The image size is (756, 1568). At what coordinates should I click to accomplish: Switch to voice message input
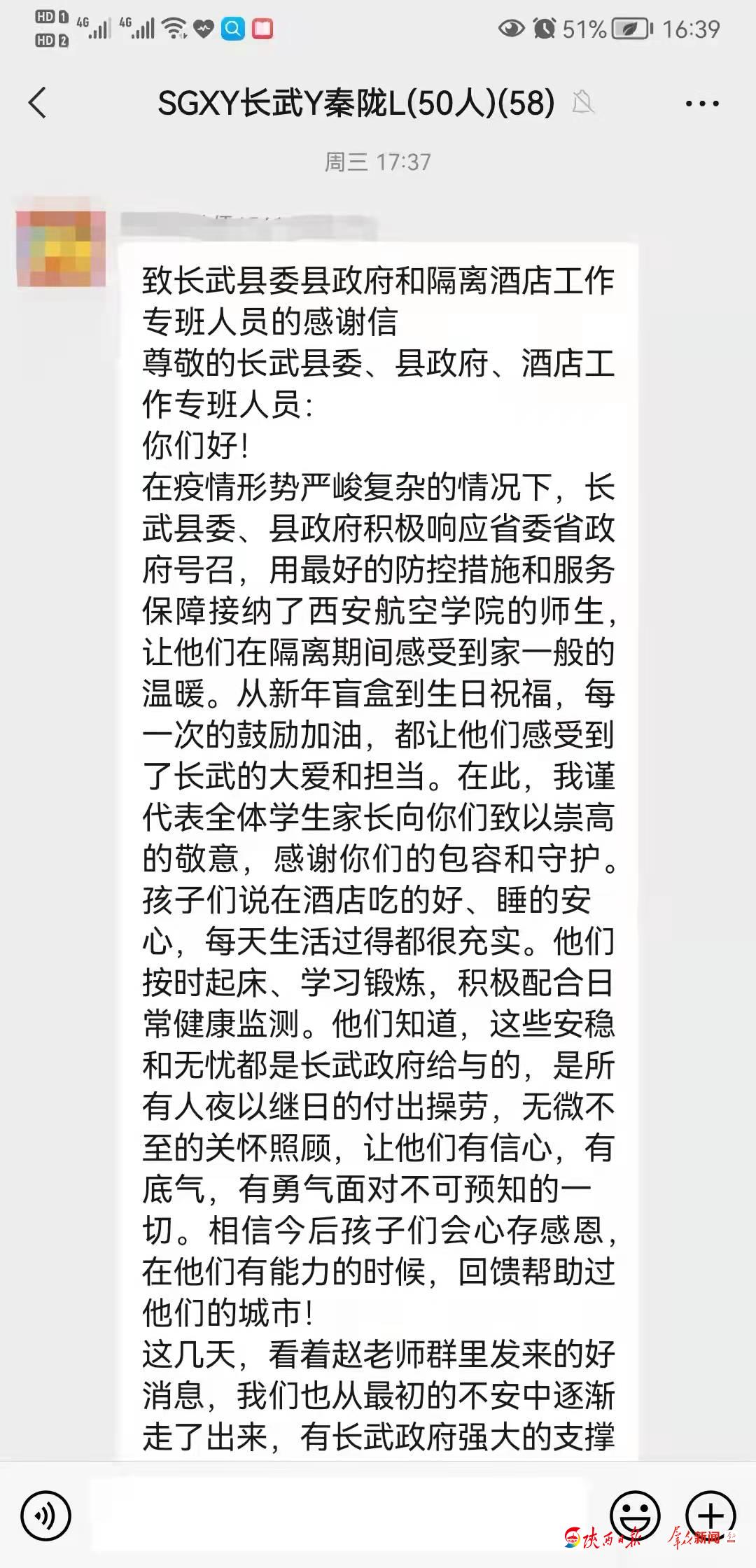(x=46, y=1516)
